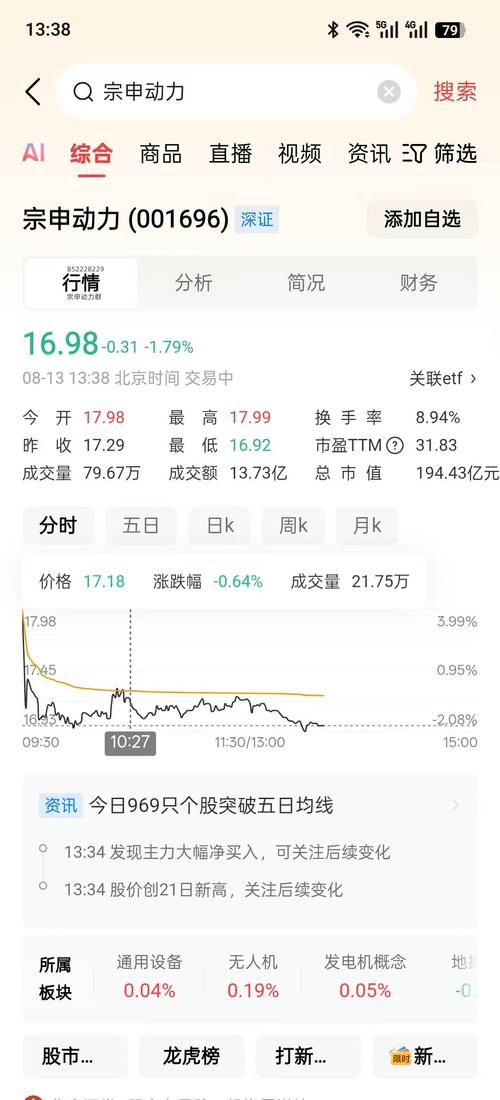500x1100 pixels.
Task: Open the 筛选 filter
Action: (x=440, y=153)
